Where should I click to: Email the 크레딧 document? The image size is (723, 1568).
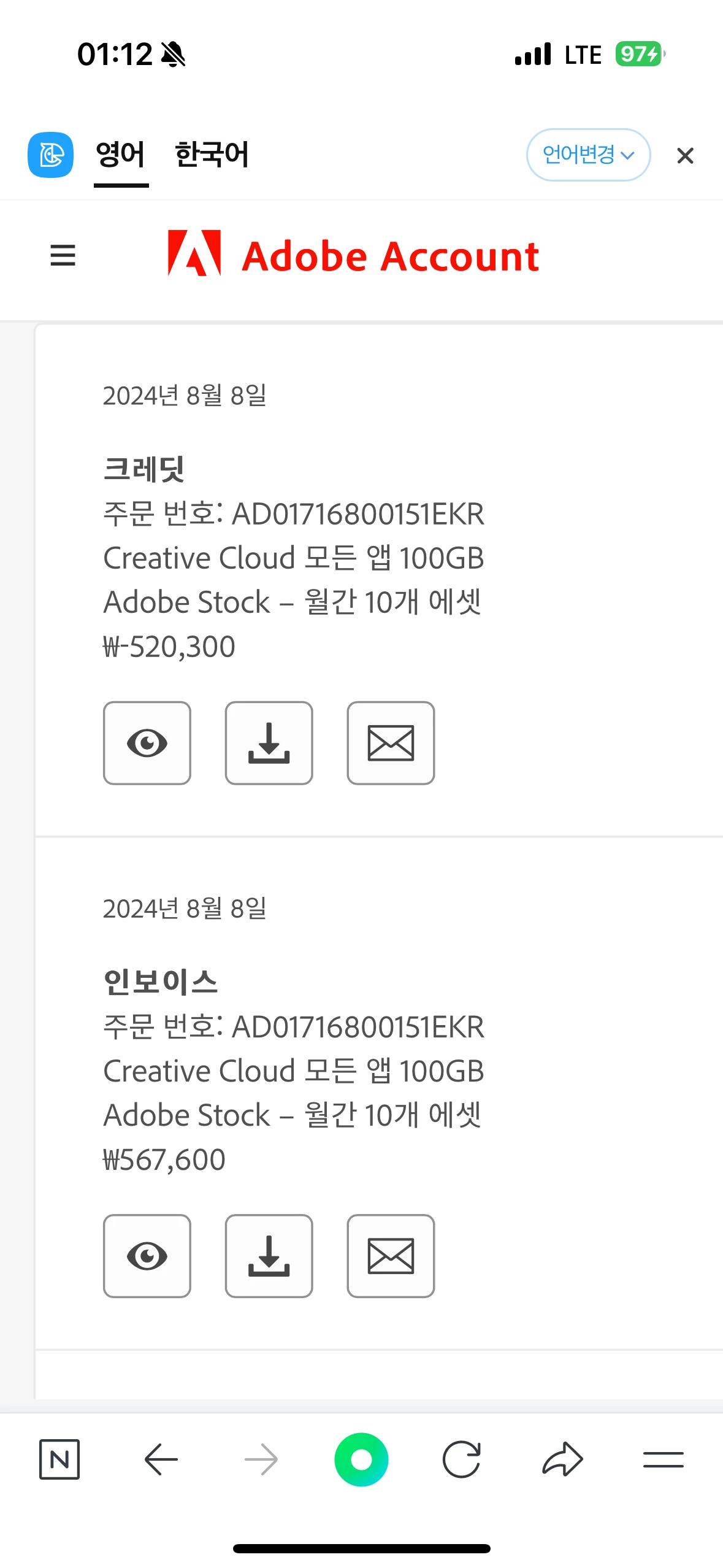pos(391,743)
